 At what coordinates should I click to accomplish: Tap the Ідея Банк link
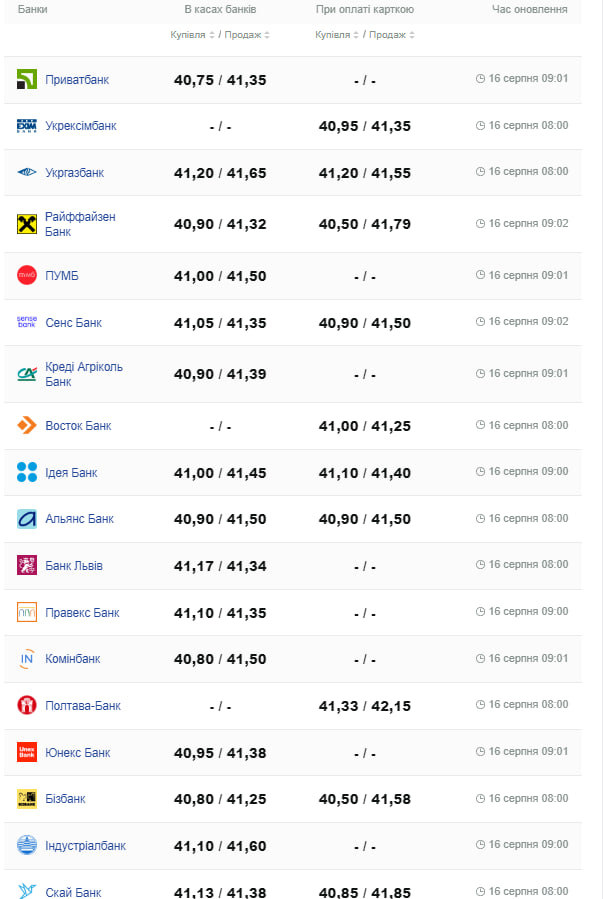tap(71, 473)
